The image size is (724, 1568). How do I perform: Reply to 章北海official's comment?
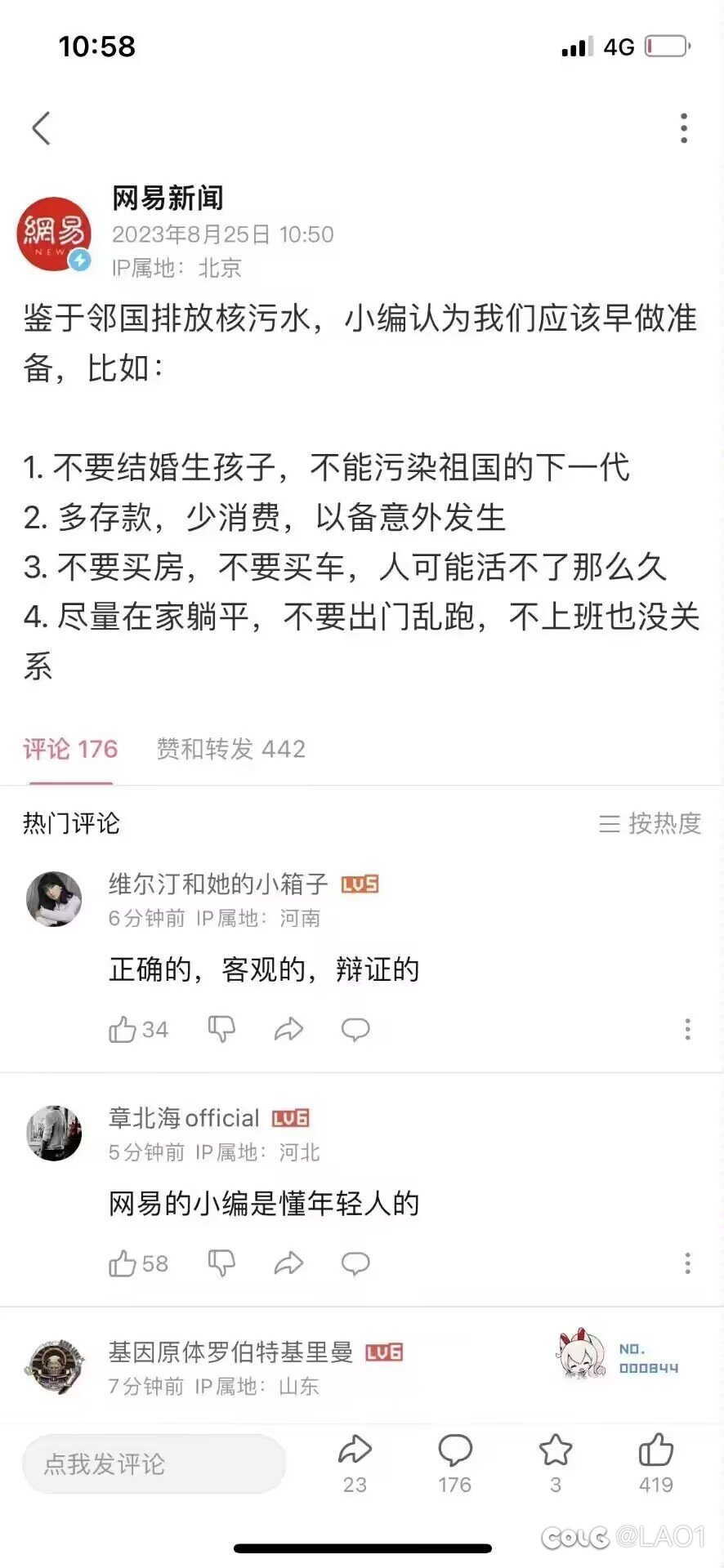pos(355,1264)
